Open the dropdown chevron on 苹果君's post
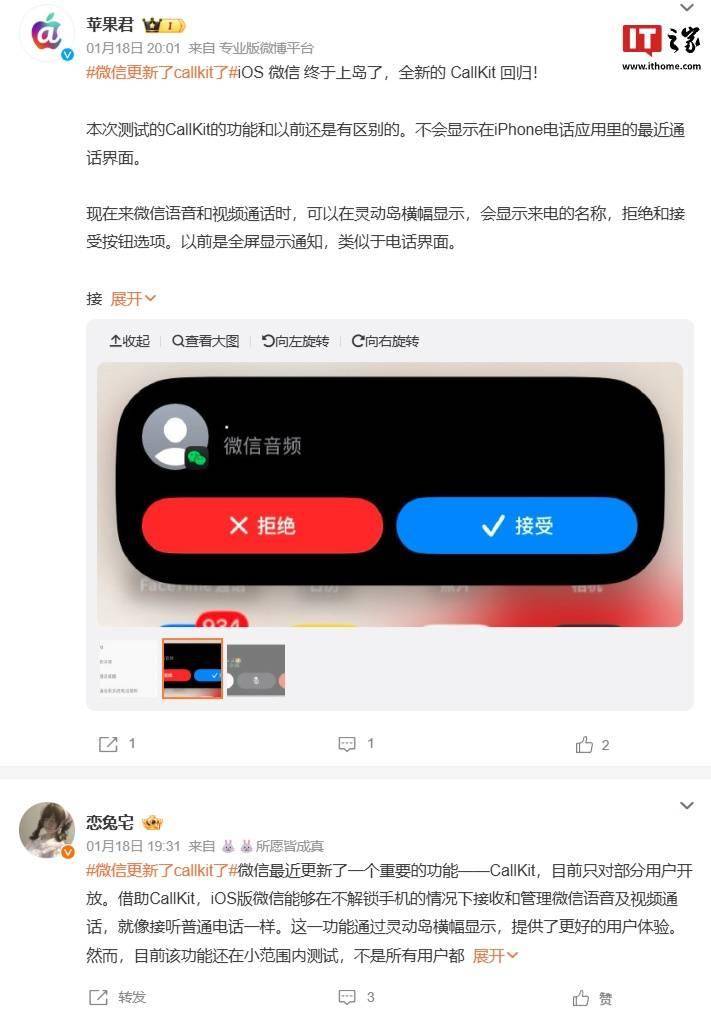 pyautogui.click(x=686, y=8)
